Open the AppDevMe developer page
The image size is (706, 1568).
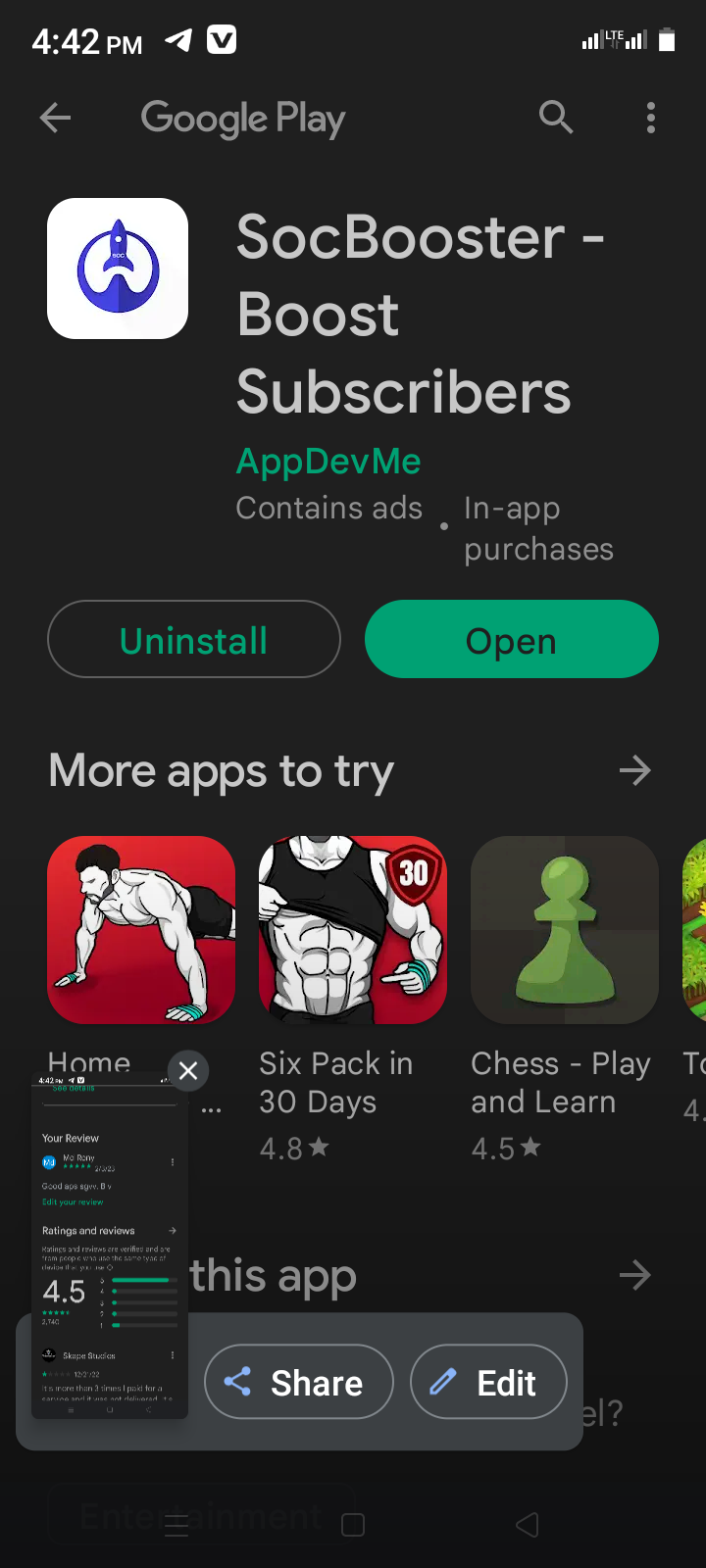click(328, 461)
